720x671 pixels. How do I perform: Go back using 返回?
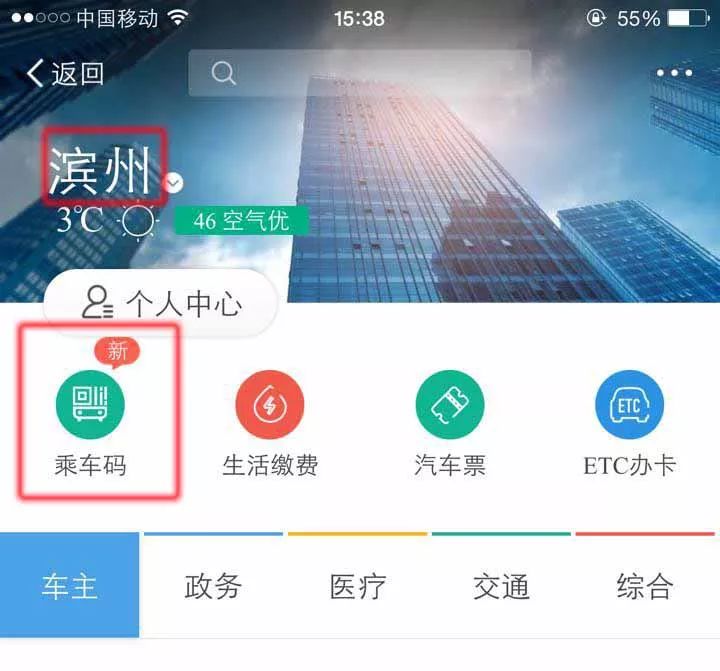tap(64, 73)
